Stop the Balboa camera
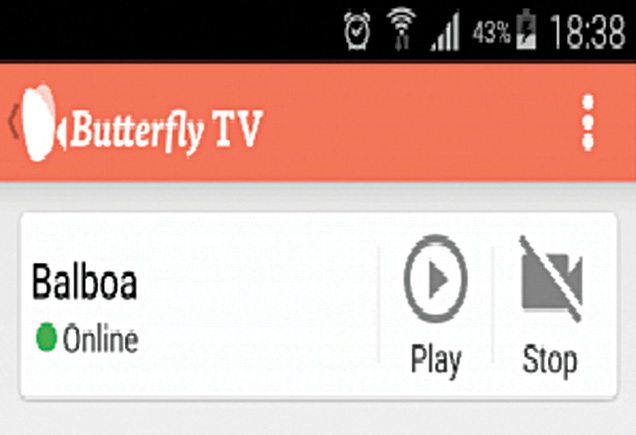 point(551,305)
